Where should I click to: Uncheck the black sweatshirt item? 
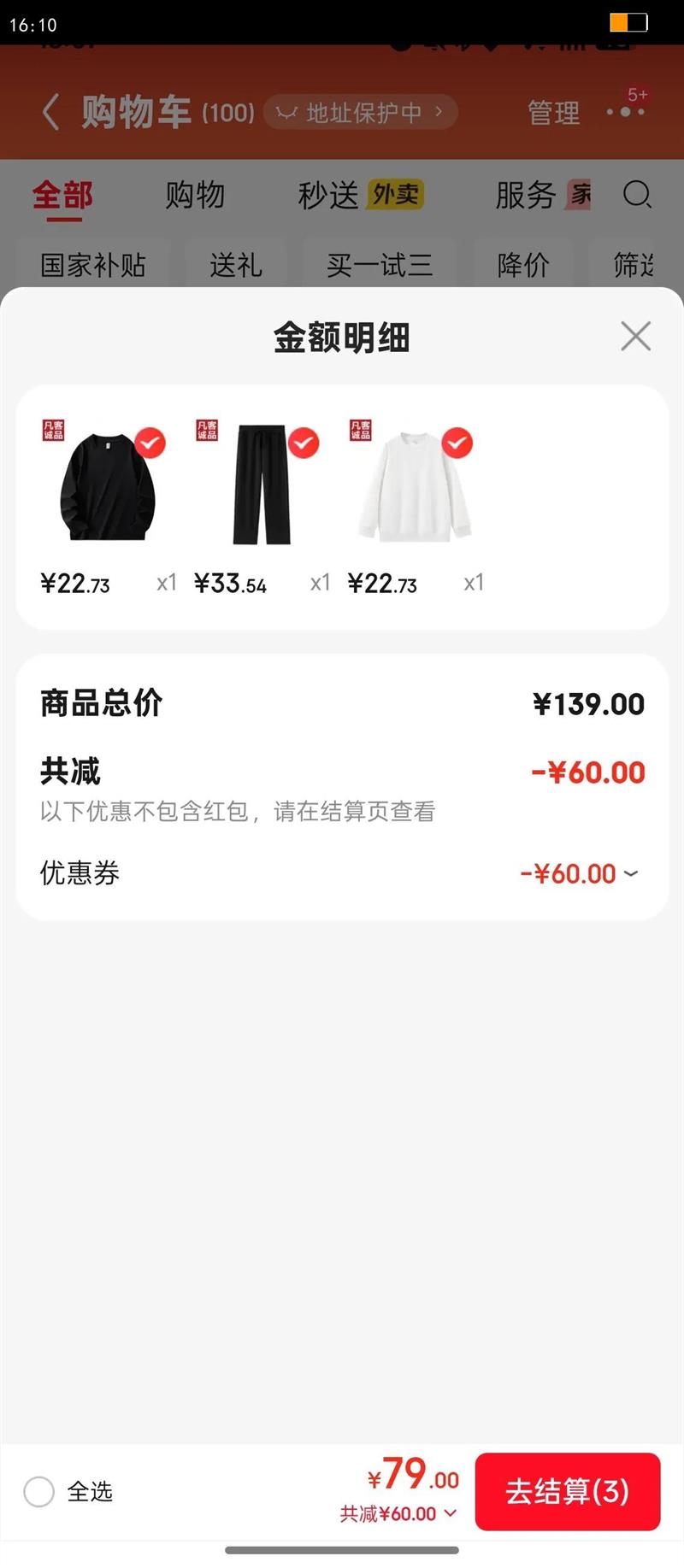(150, 443)
